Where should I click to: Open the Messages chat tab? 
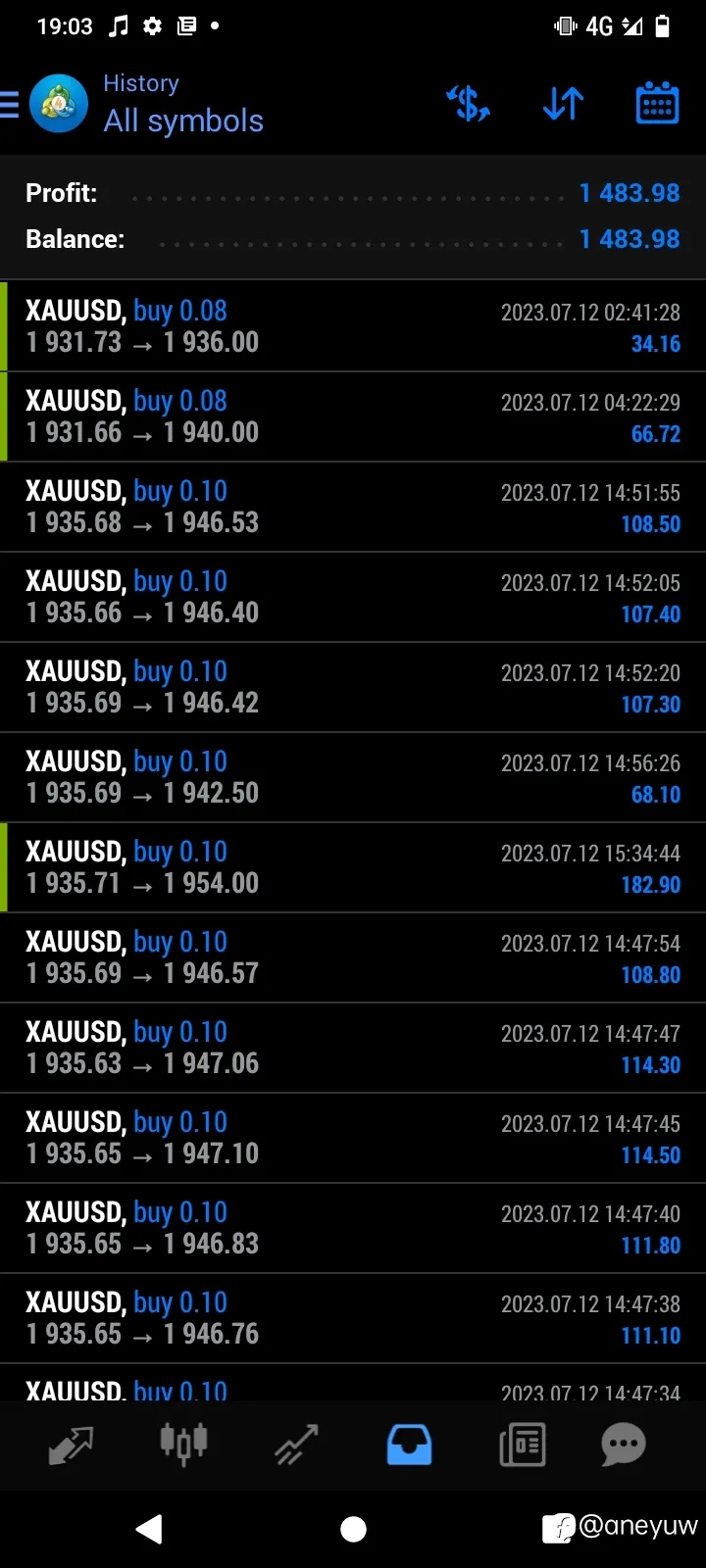coord(624,1445)
